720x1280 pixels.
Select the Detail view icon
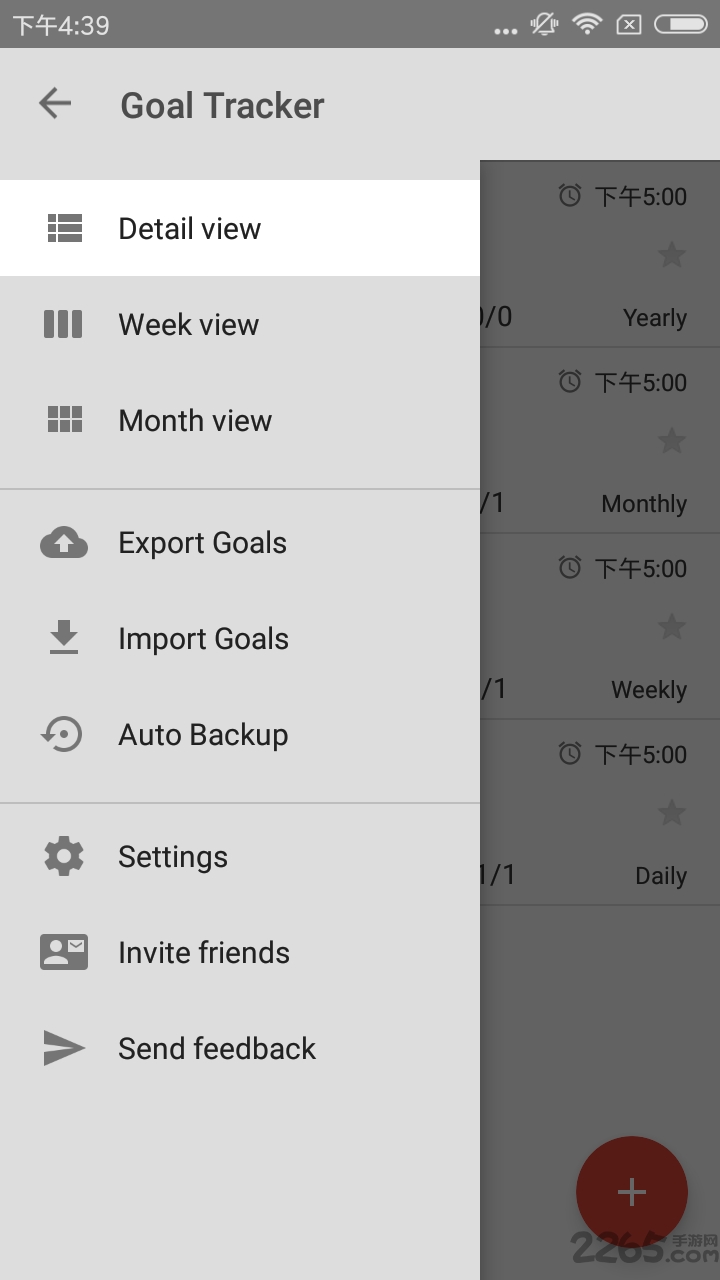(x=64, y=228)
